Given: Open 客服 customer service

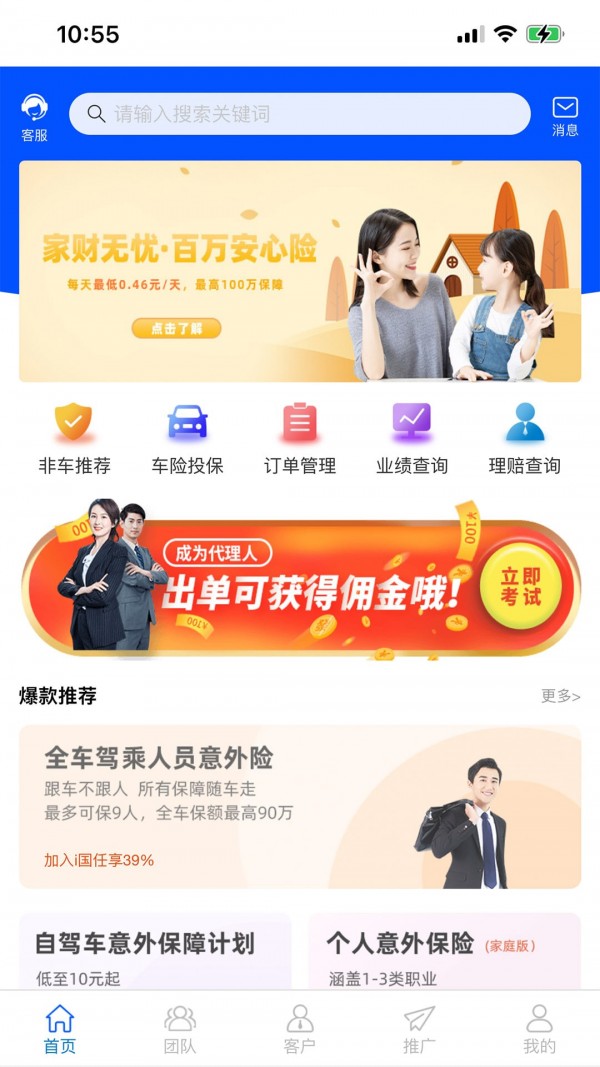Looking at the screenshot, I should click(x=34, y=117).
